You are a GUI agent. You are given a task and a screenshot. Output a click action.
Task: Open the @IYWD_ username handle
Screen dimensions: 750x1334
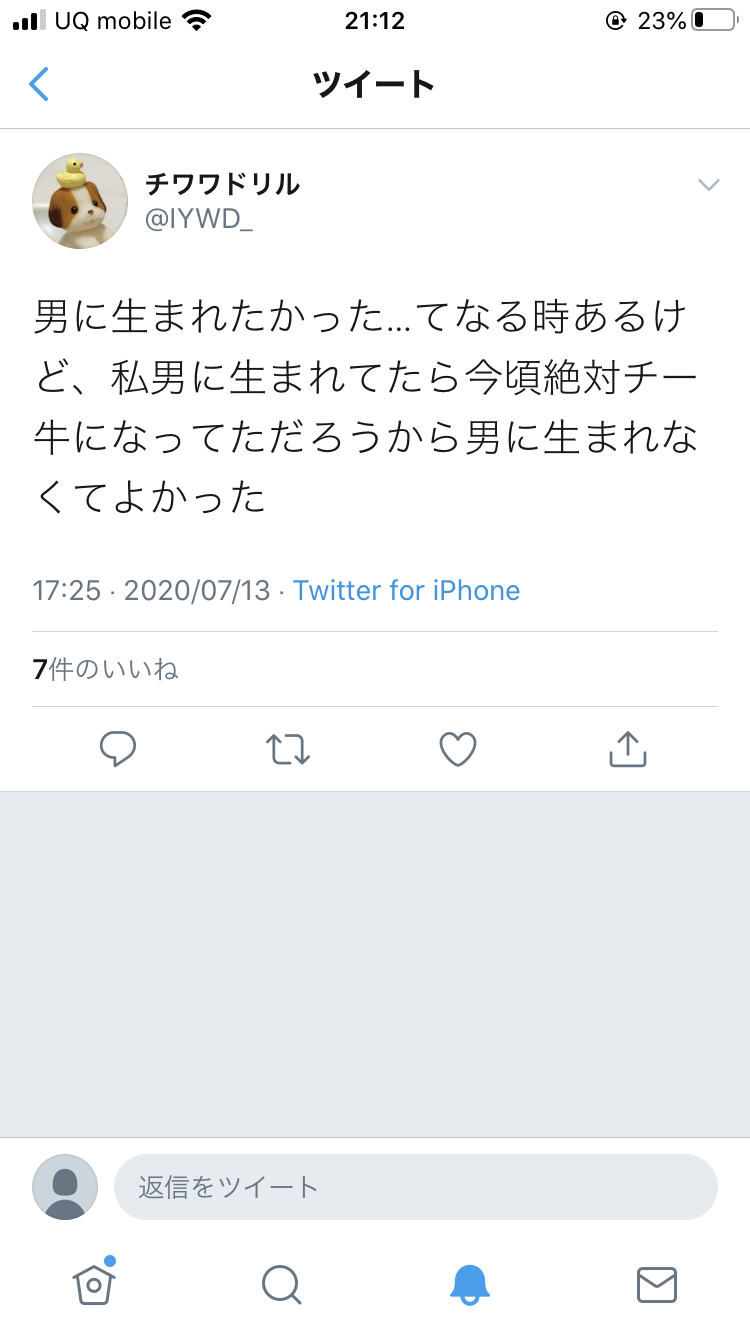click(199, 220)
